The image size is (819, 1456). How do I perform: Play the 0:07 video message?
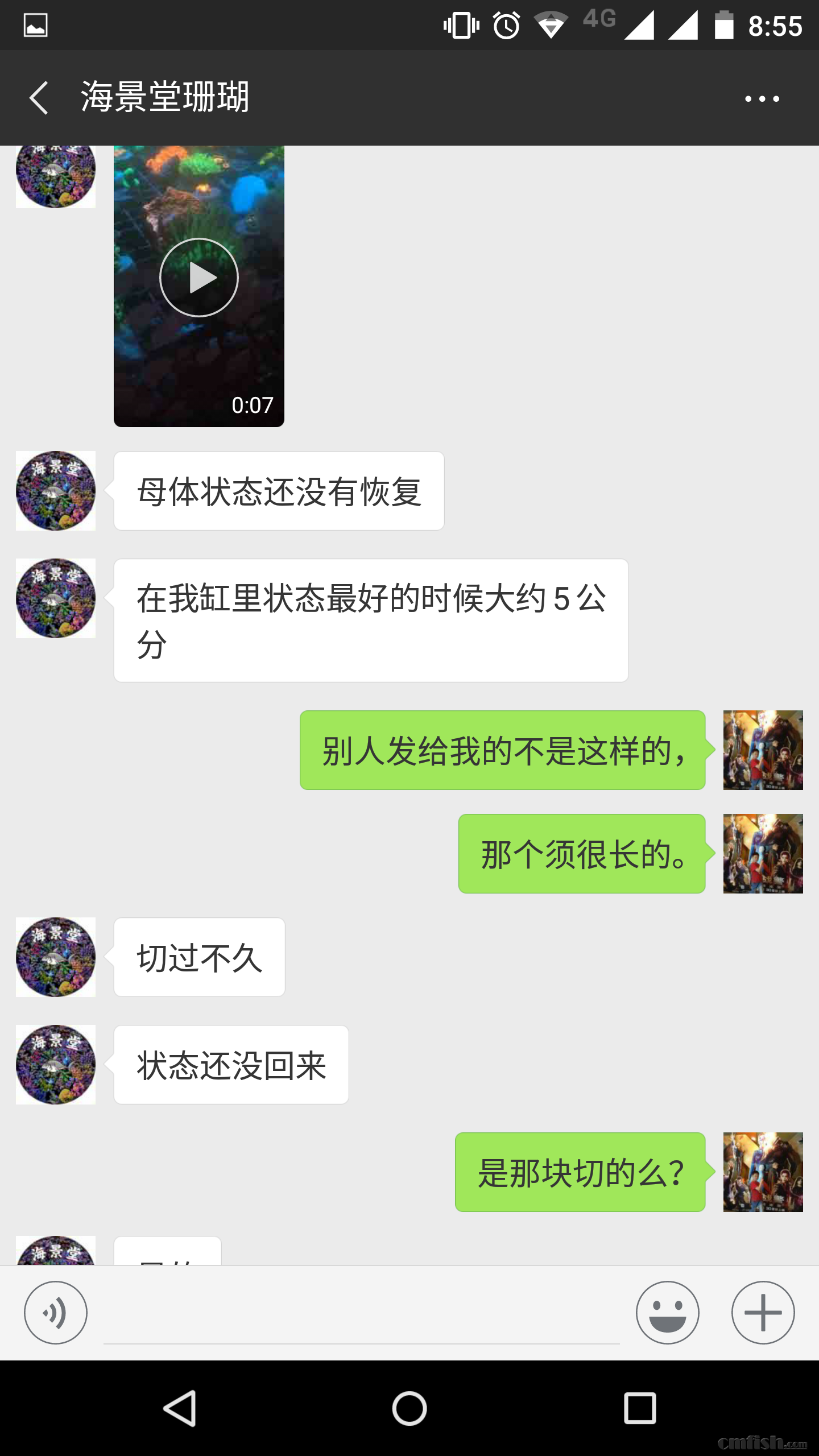tap(199, 278)
